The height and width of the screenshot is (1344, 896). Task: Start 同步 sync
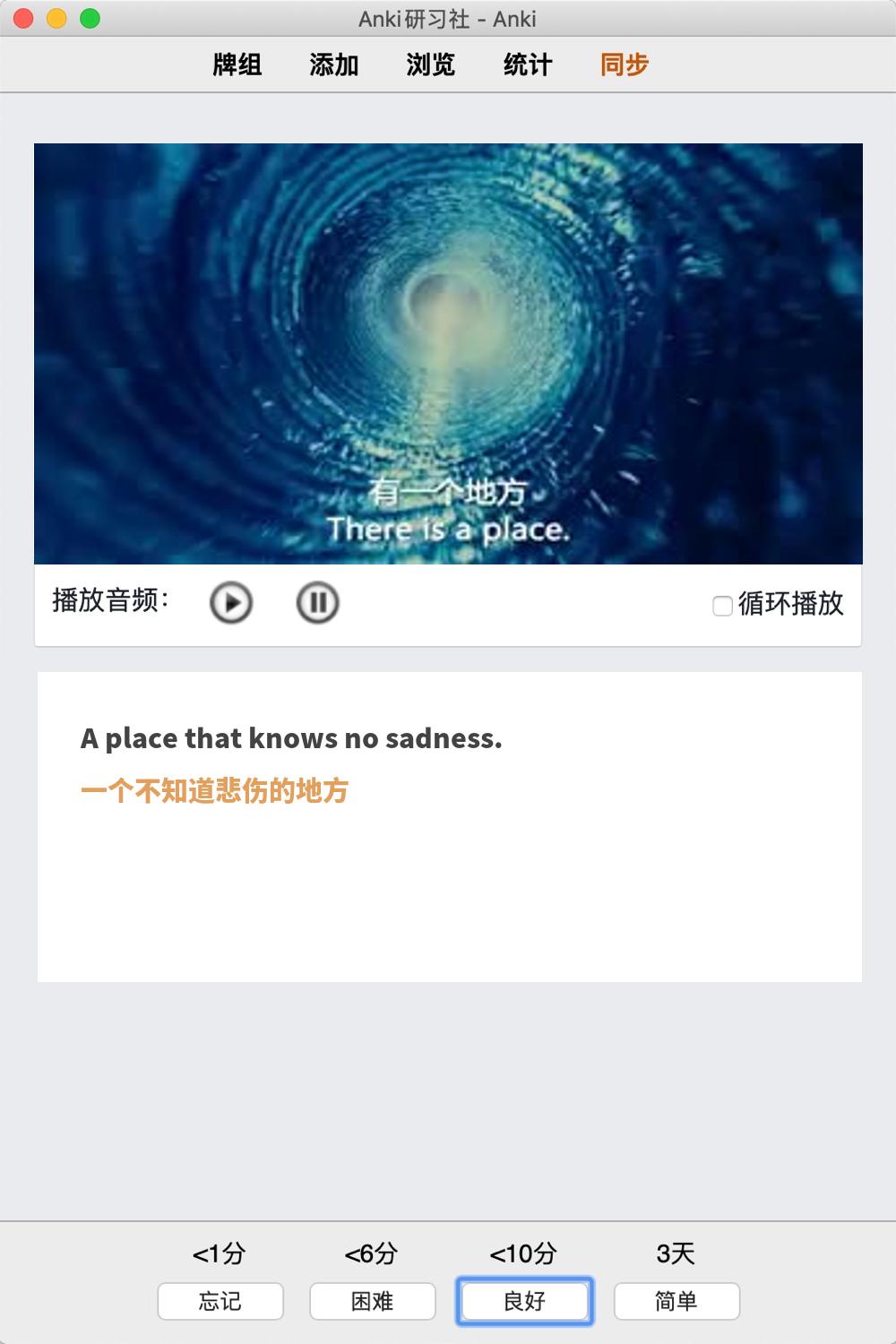tap(625, 65)
